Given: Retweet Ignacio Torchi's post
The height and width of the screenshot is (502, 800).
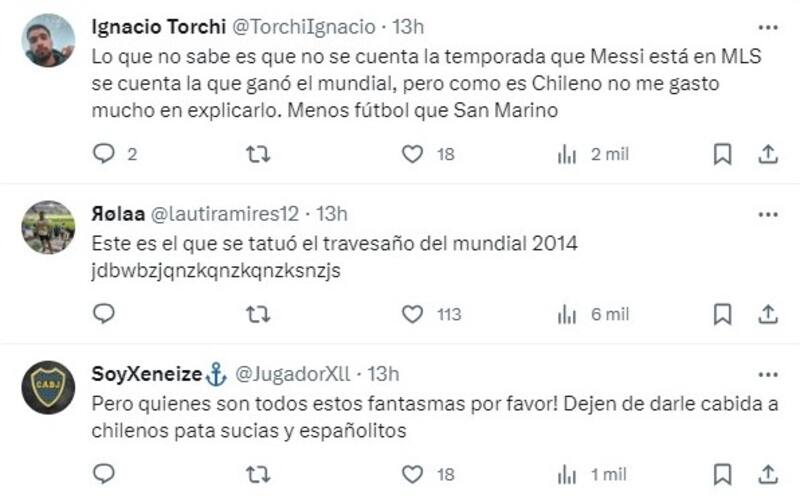Looking at the screenshot, I should tap(257, 153).
